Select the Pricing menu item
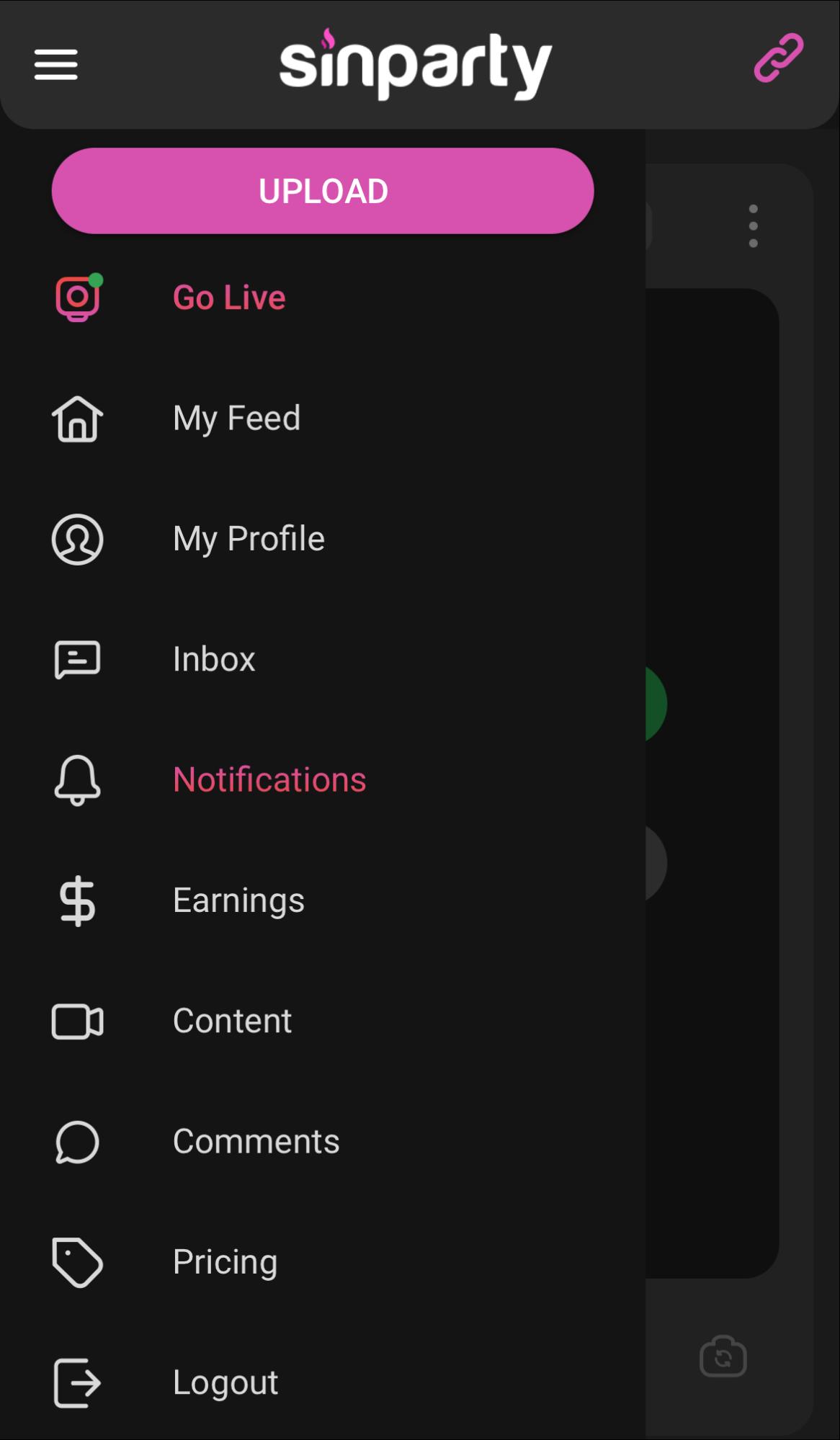This screenshot has height=1440, width=840. pos(225,1262)
